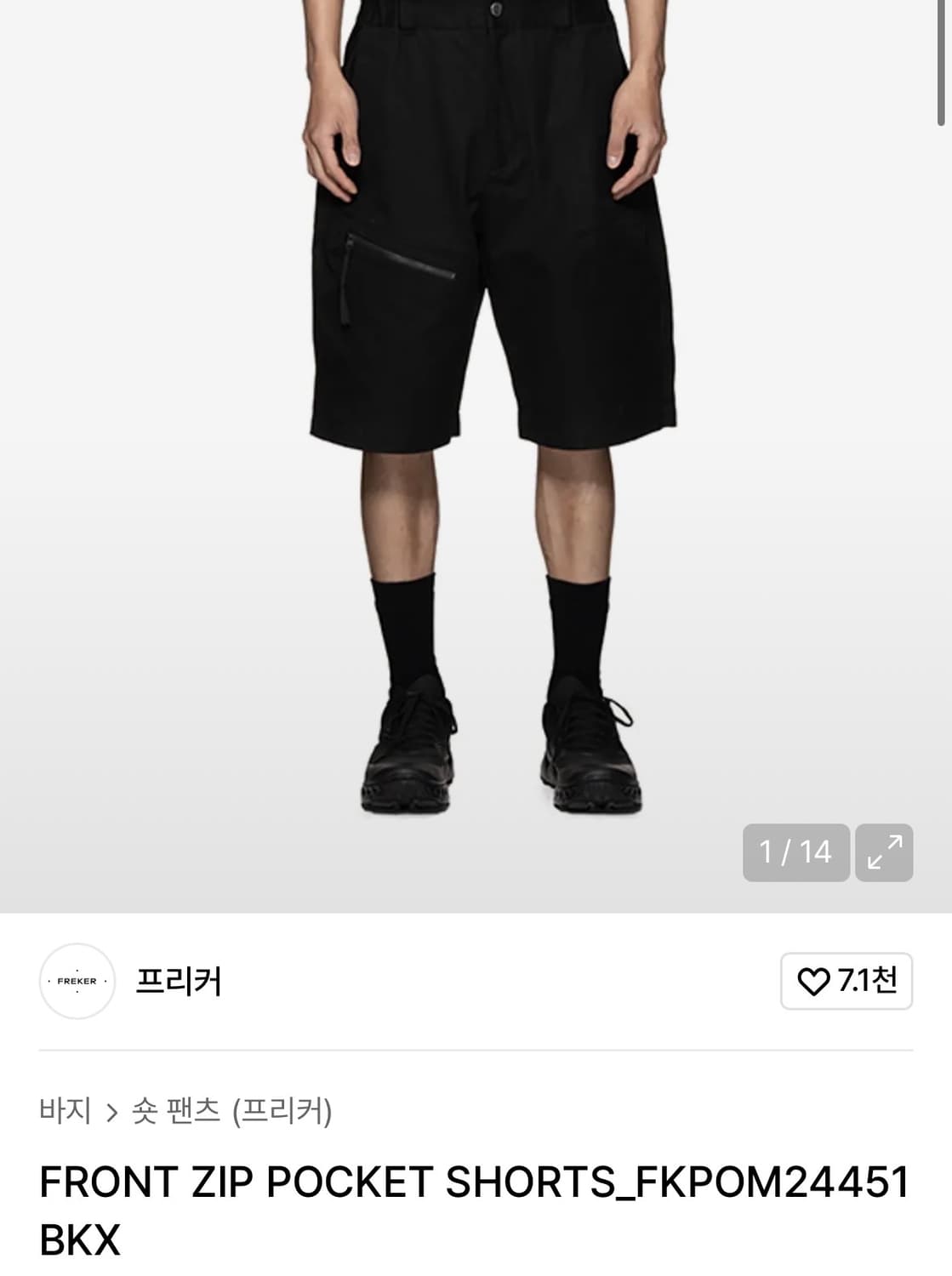
Task: Tap the FREKER logo in the white circle
Action: tap(77, 981)
